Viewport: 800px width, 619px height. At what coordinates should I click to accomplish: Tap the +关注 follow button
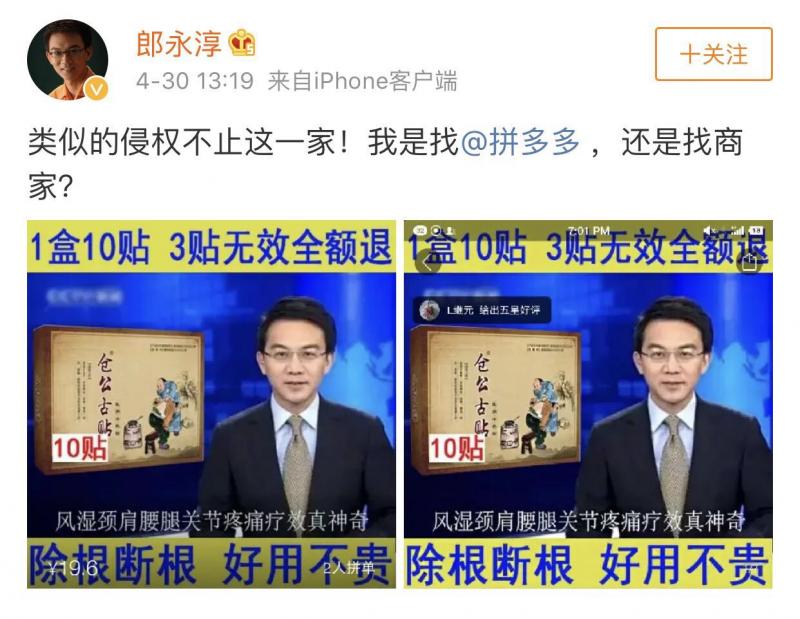point(714,54)
